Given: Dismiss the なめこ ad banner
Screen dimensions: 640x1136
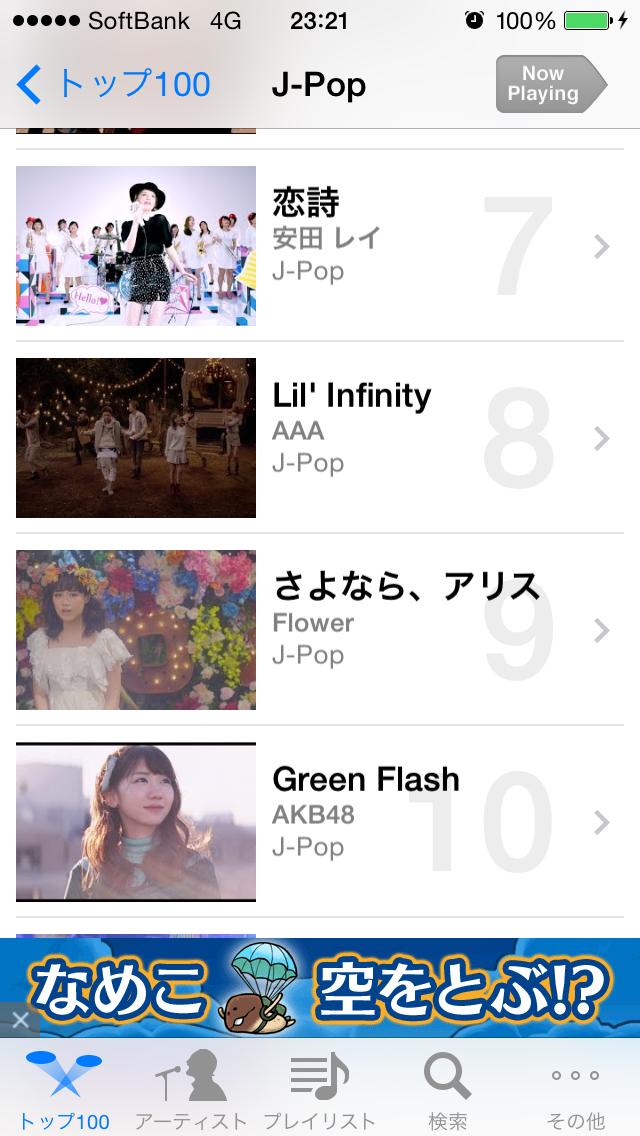Looking at the screenshot, I should [x=18, y=1021].
